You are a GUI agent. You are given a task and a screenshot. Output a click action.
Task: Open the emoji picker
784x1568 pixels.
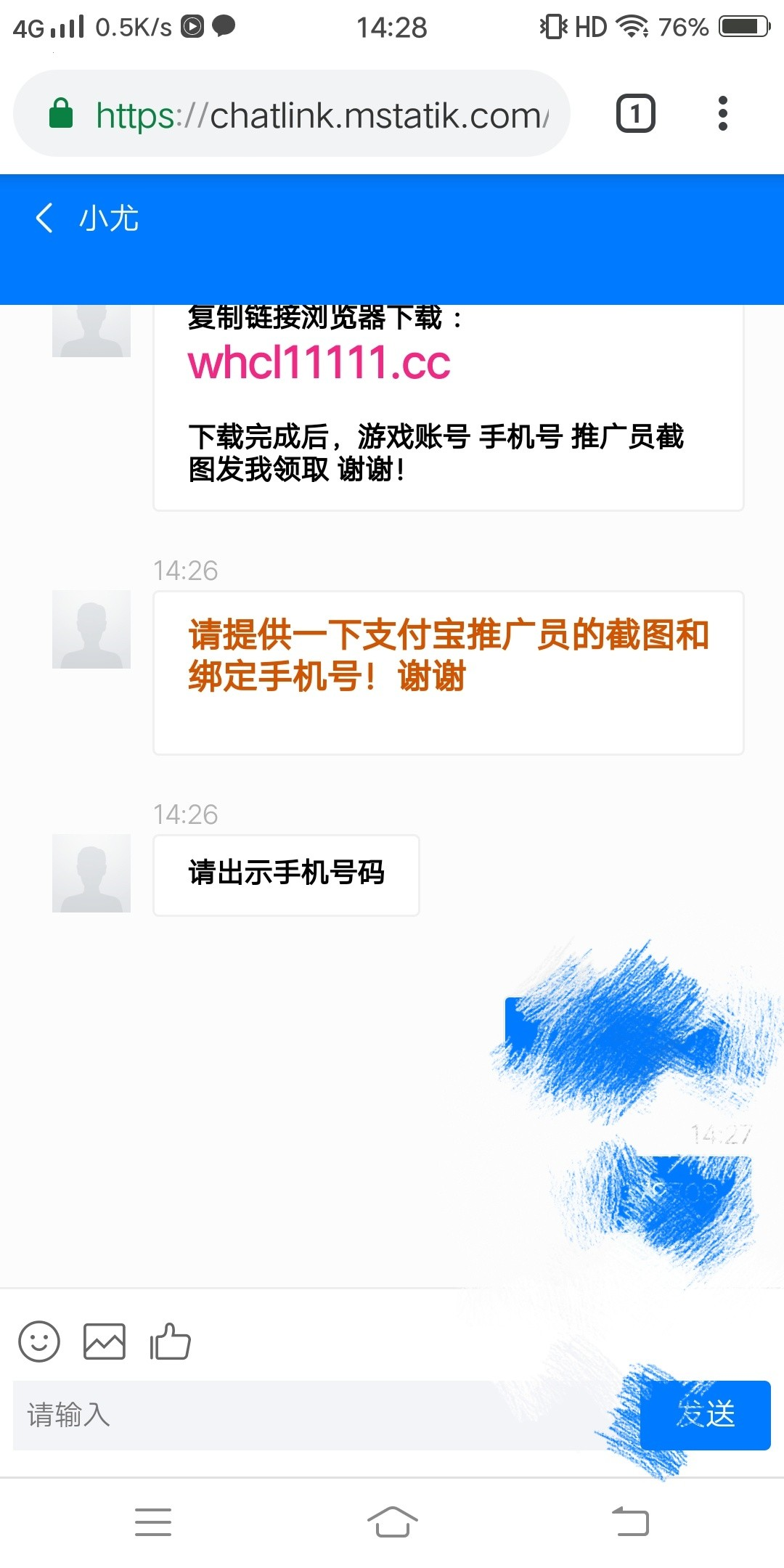(39, 1341)
